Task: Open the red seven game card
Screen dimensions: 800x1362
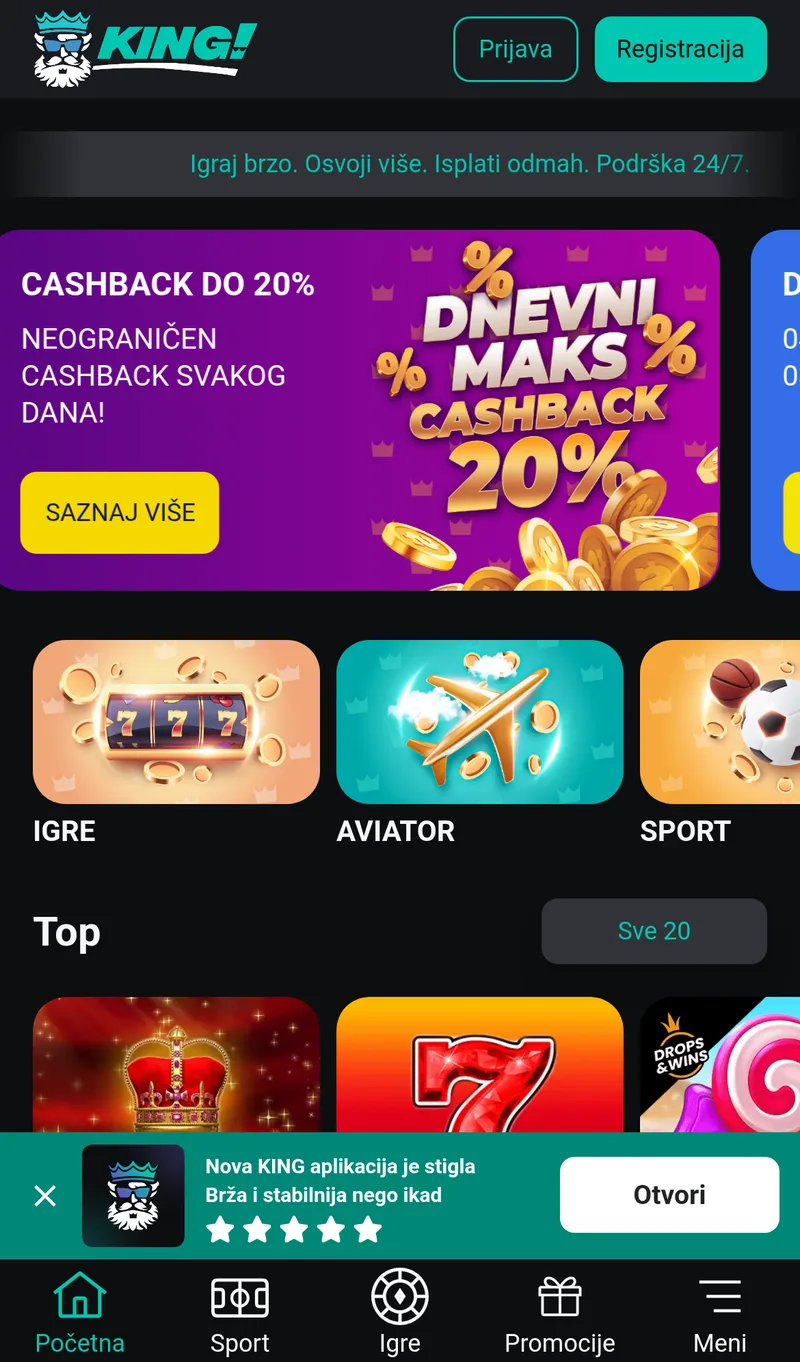Action: [x=480, y=1064]
